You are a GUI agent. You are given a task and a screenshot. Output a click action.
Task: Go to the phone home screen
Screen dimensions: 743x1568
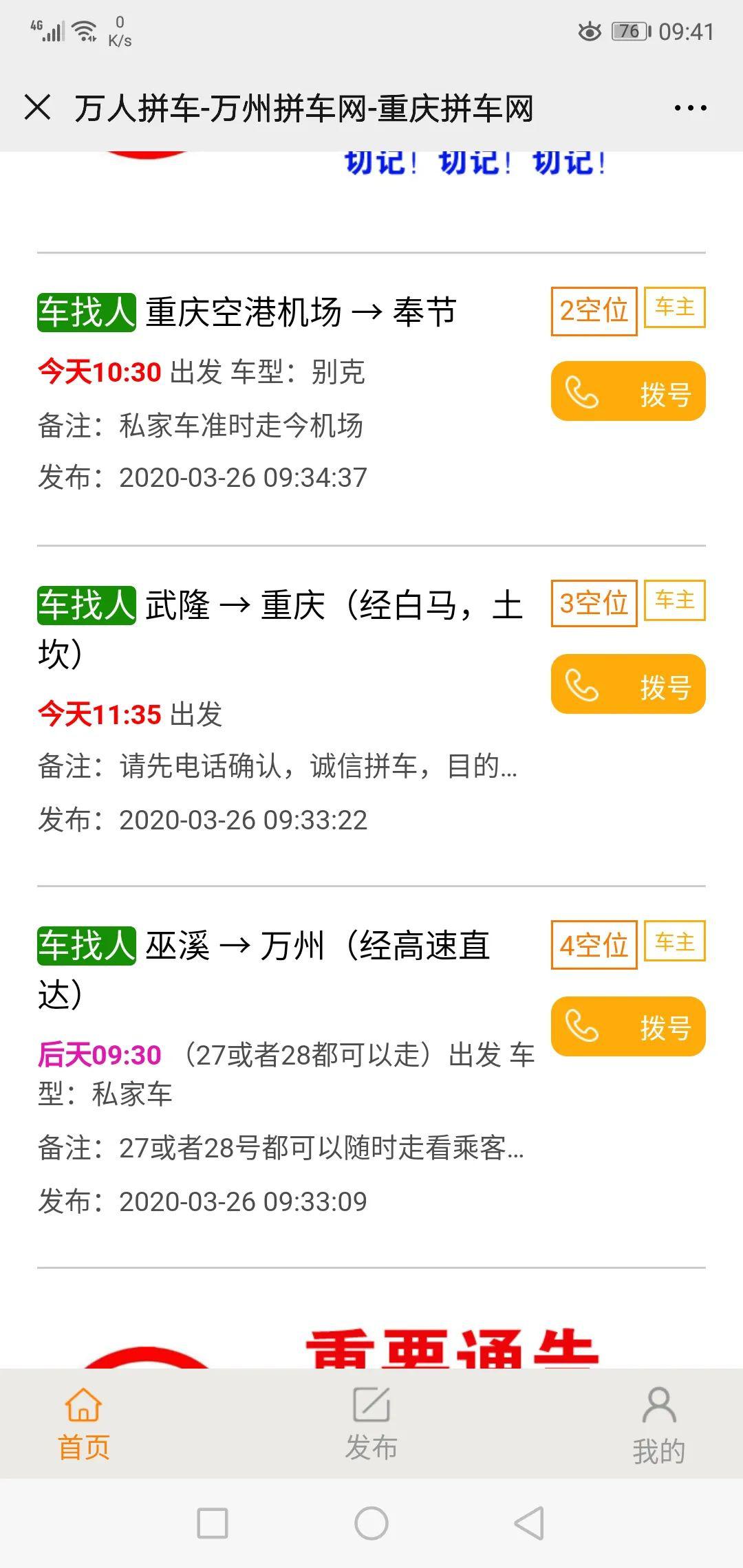point(371,1523)
